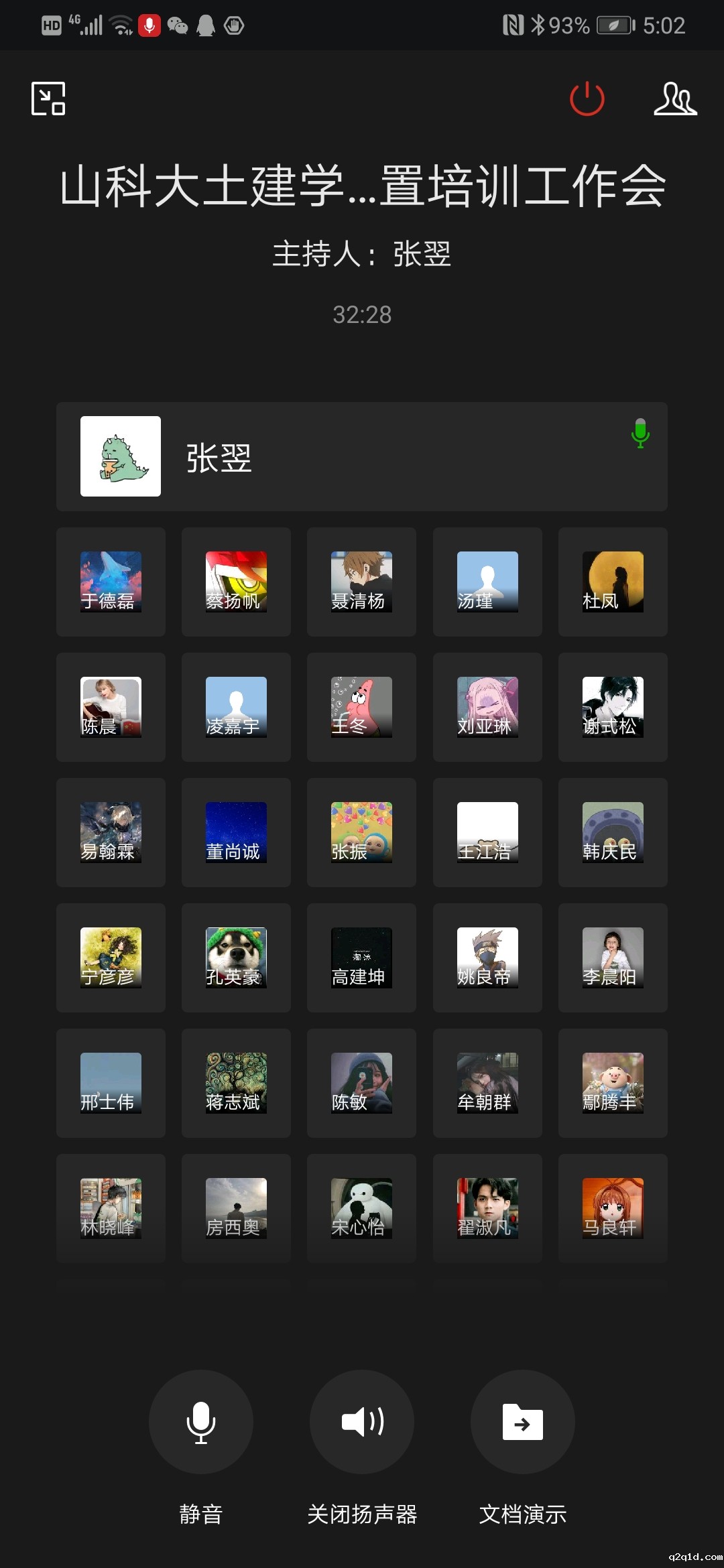Select participant 韩庆民
This screenshot has width=724, height=1568.
click(x=613, y=832)
